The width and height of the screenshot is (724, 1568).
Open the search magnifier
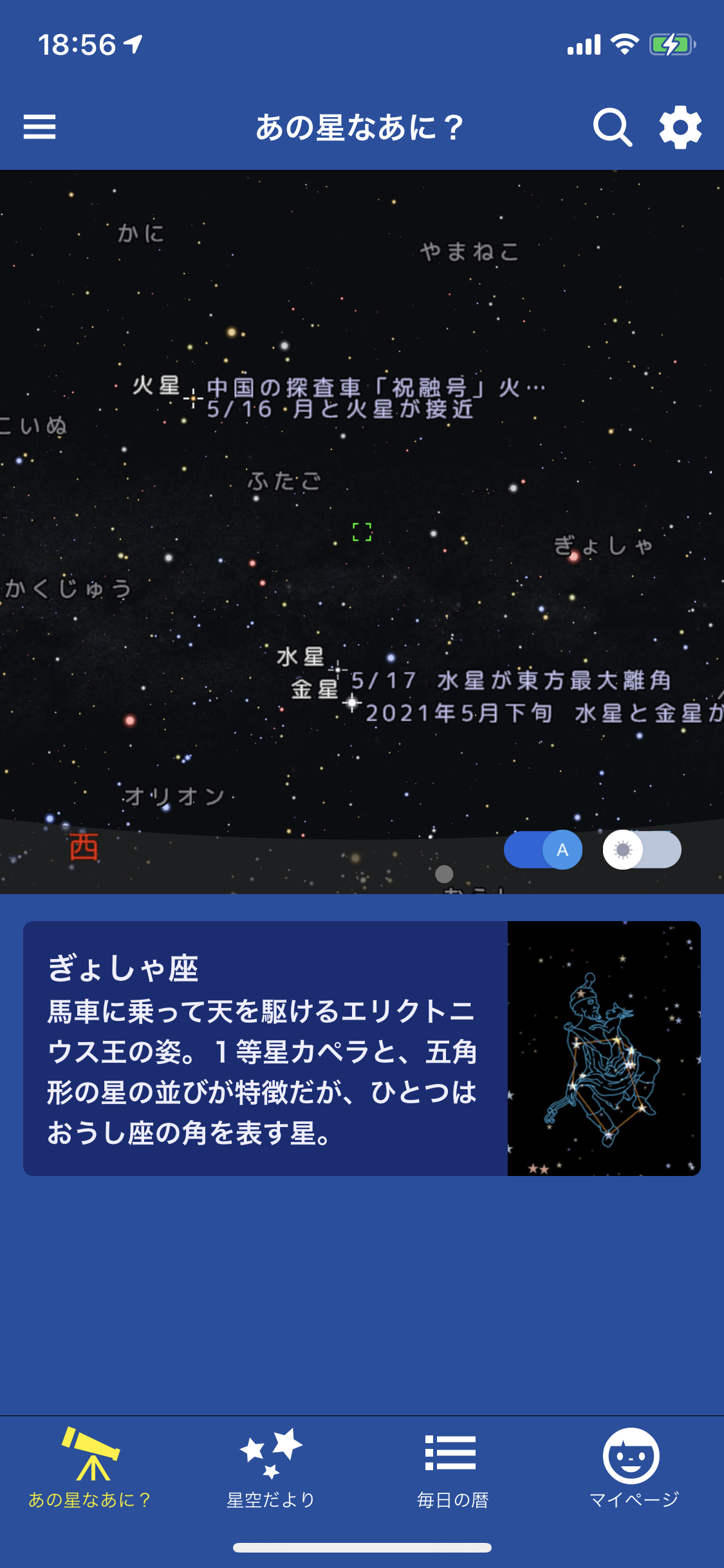pos(612,127)
